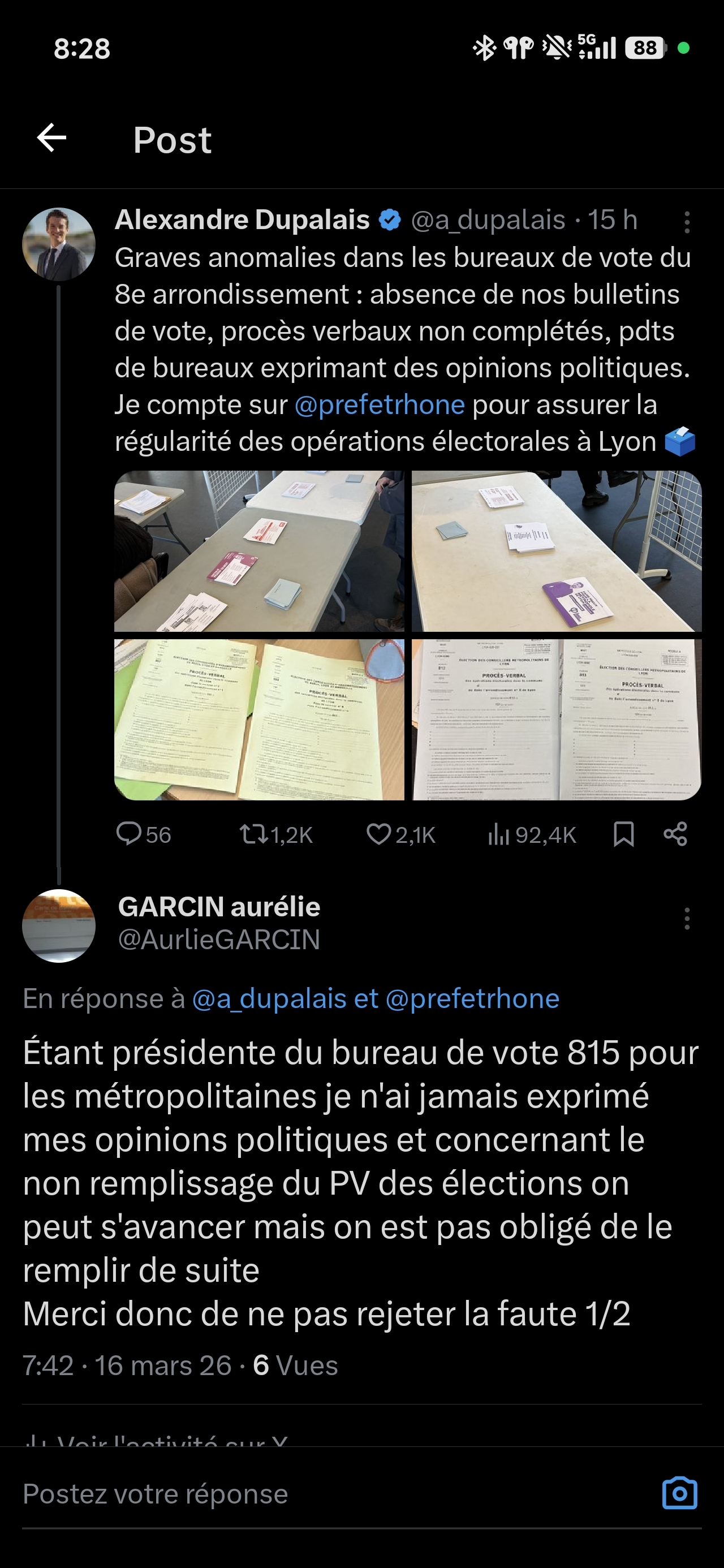View the 92,4K views statistics
The height and width of the screenshot is (1568, 724).
[531, 834]
